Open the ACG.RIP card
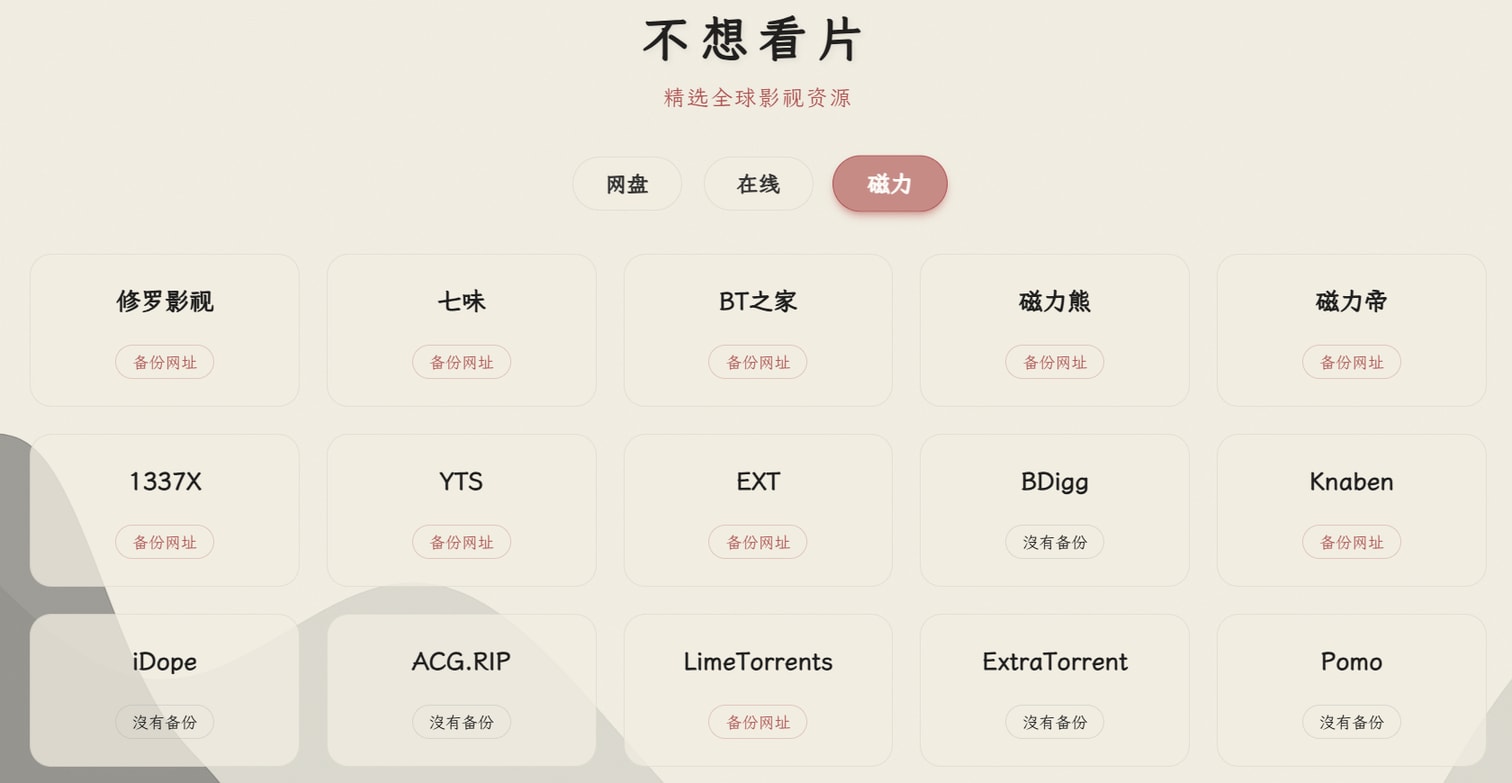 (461, 661)
